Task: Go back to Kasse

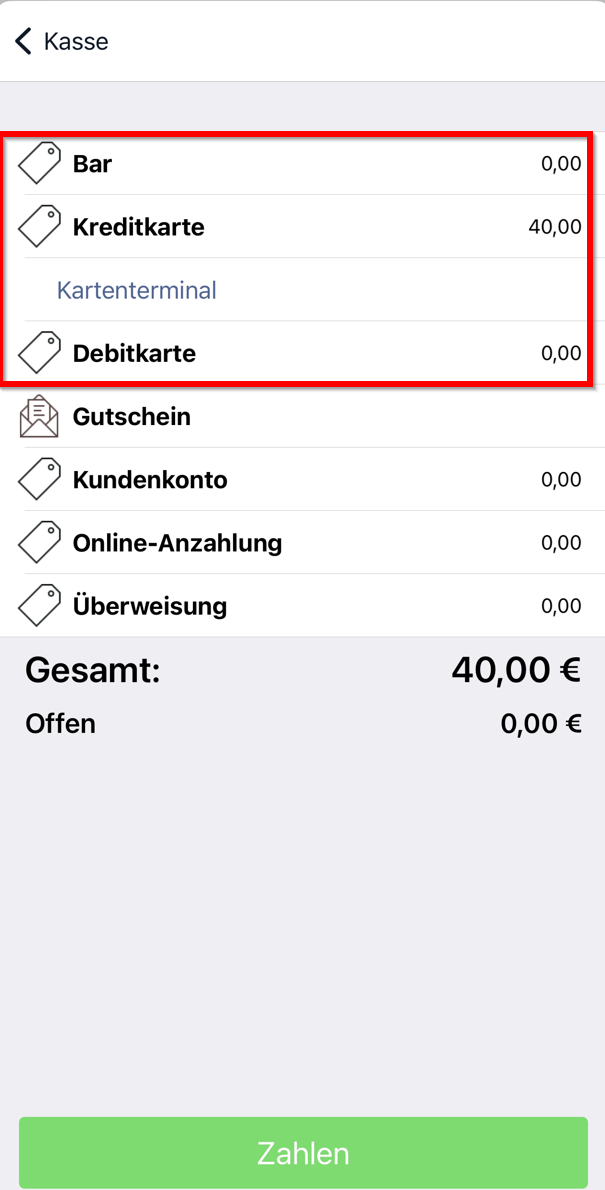Action: [x=61, y=42]
